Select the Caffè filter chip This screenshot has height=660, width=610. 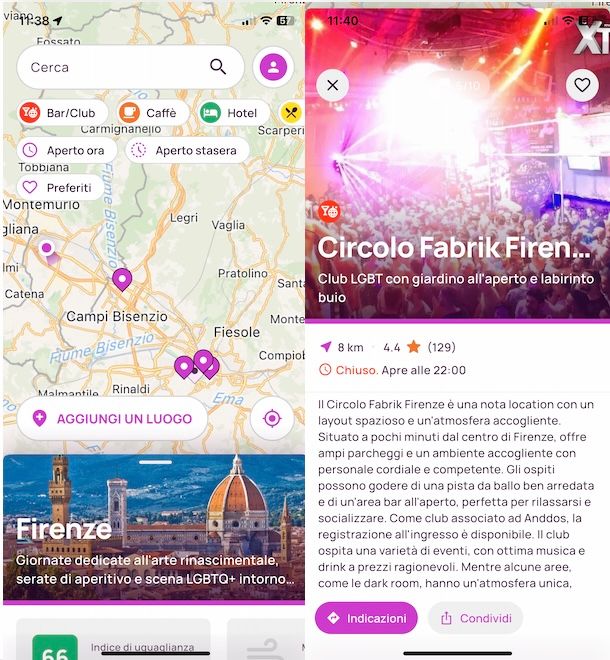point(148,113)
